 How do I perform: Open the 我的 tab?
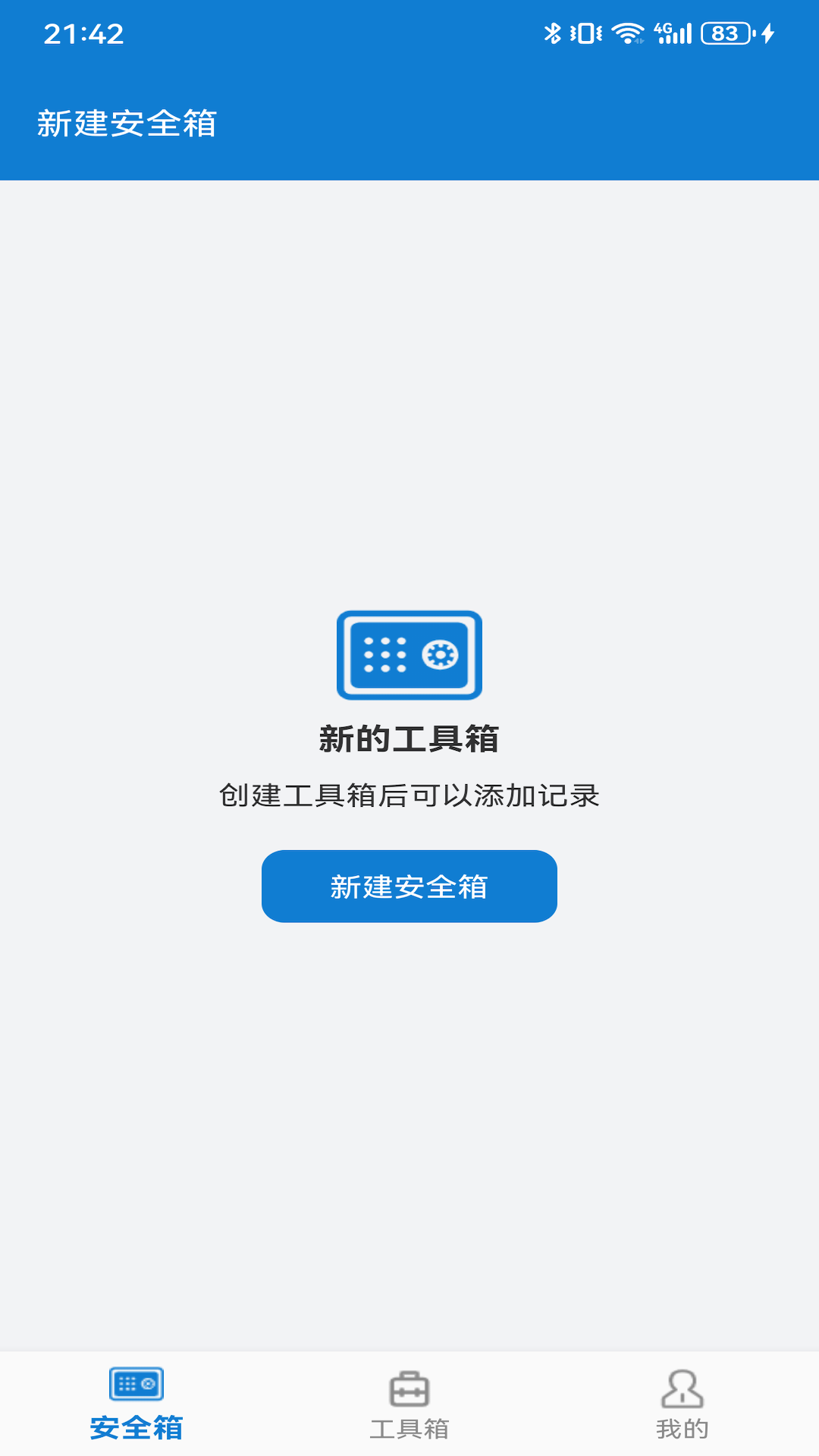682,1404
